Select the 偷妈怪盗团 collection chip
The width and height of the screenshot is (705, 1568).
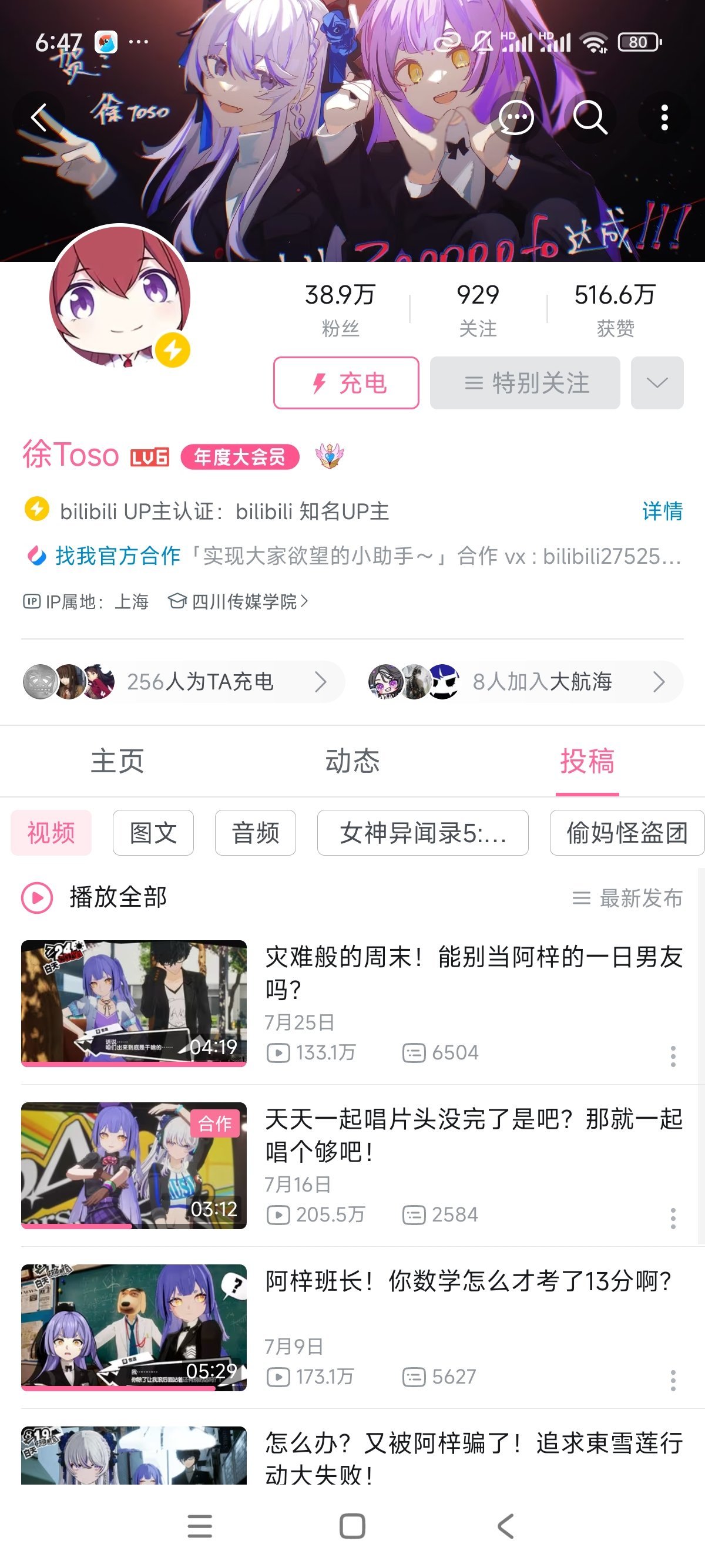pos(626,833)
